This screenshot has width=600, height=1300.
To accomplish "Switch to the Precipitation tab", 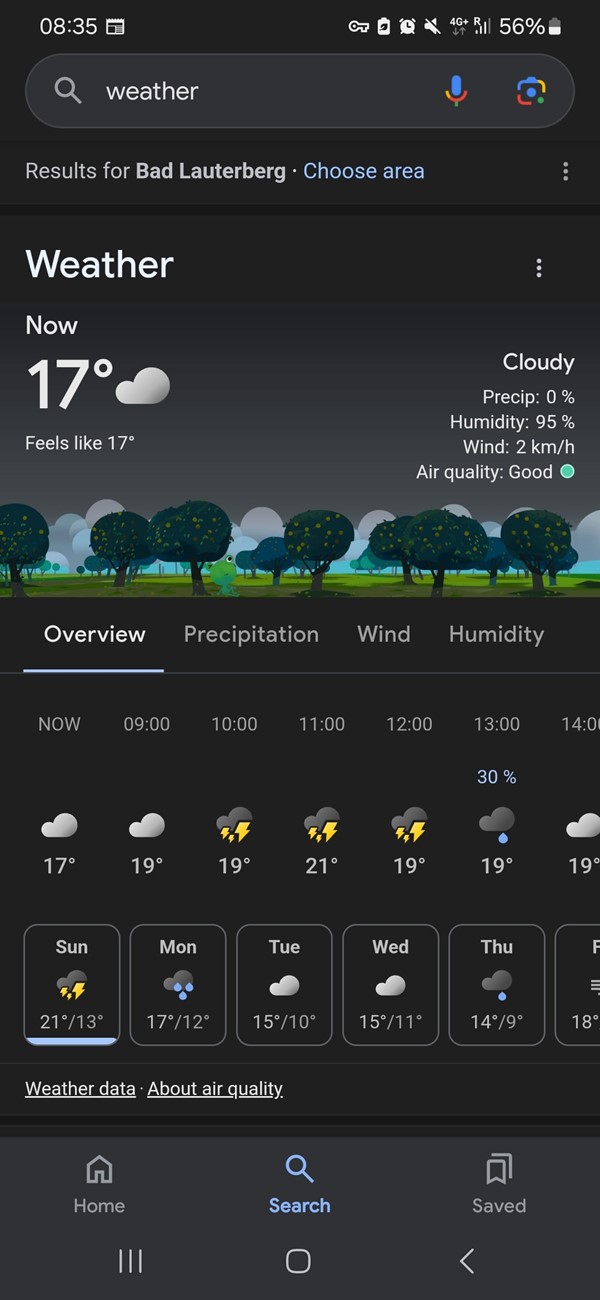I will [251, 634].
